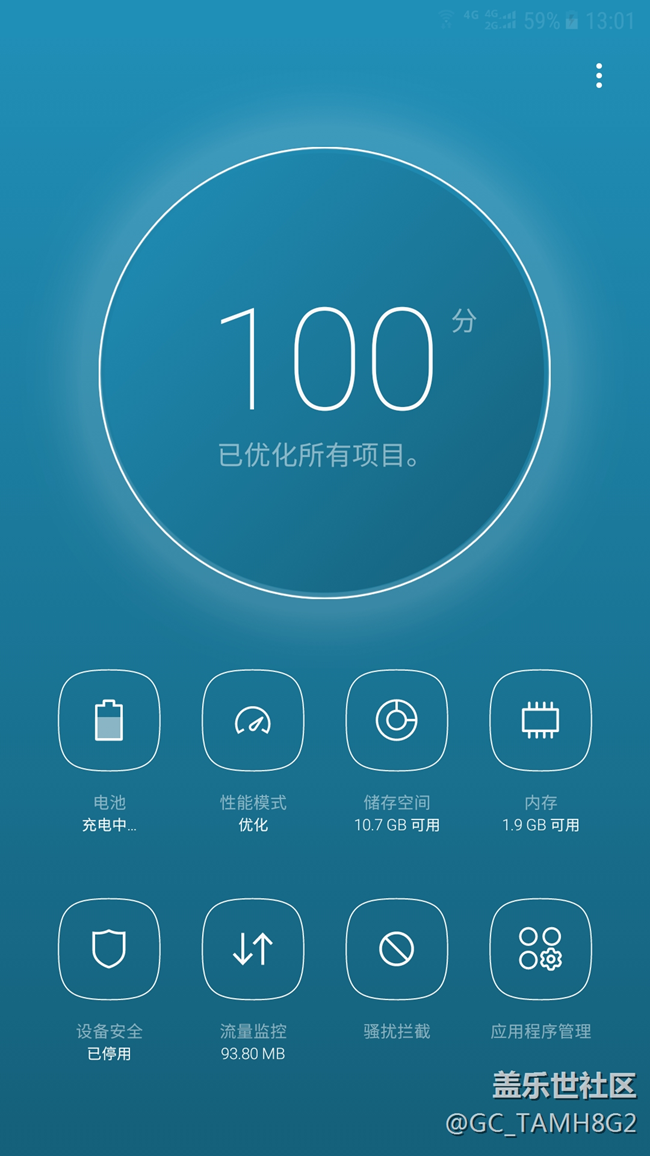Open 骚扰拦截 harassment blocking
The image size is (650, 1156).
[397, 949]
